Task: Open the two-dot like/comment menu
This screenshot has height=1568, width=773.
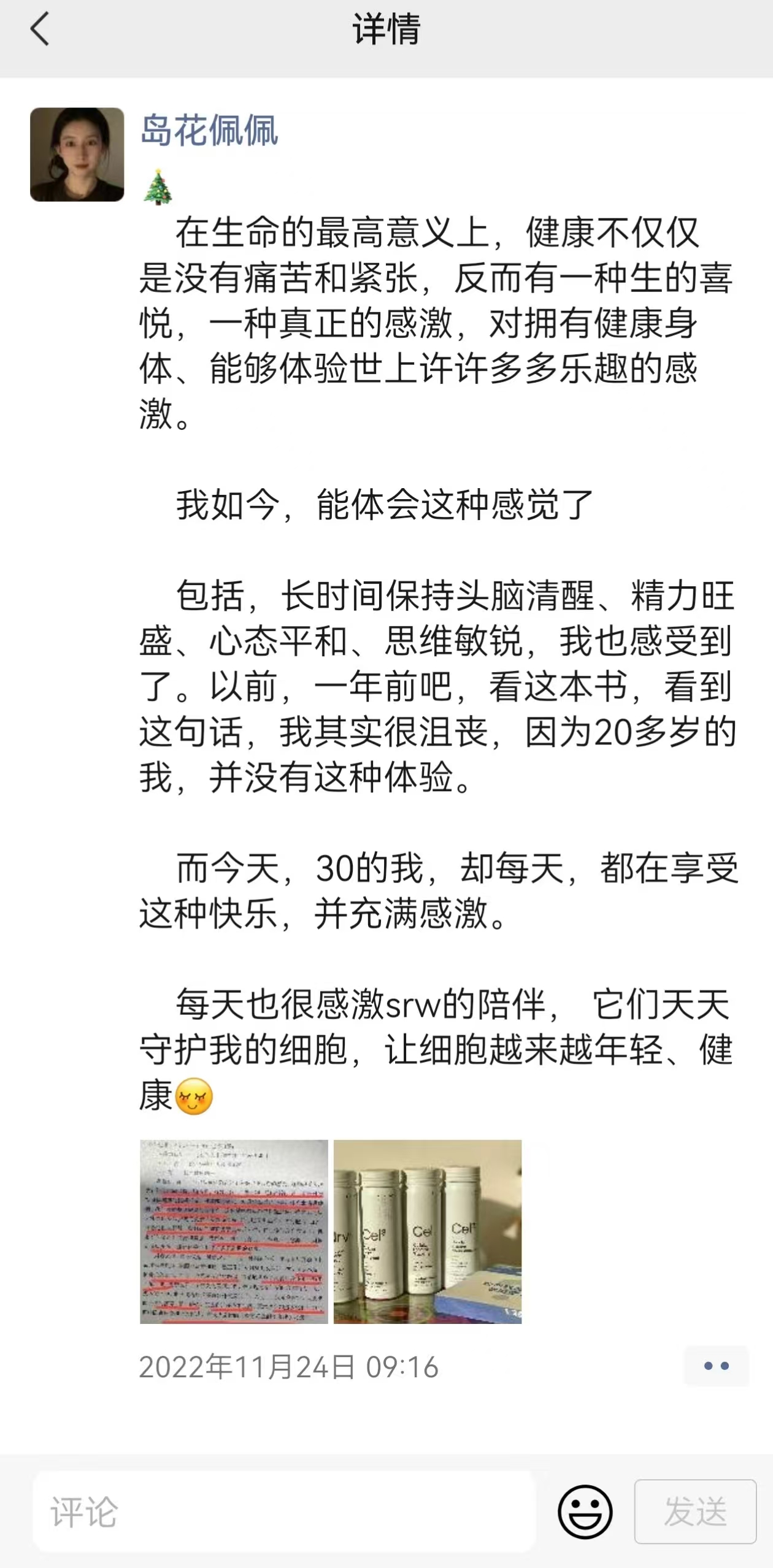Action: pyautogui.click(x=716, y=1366)
